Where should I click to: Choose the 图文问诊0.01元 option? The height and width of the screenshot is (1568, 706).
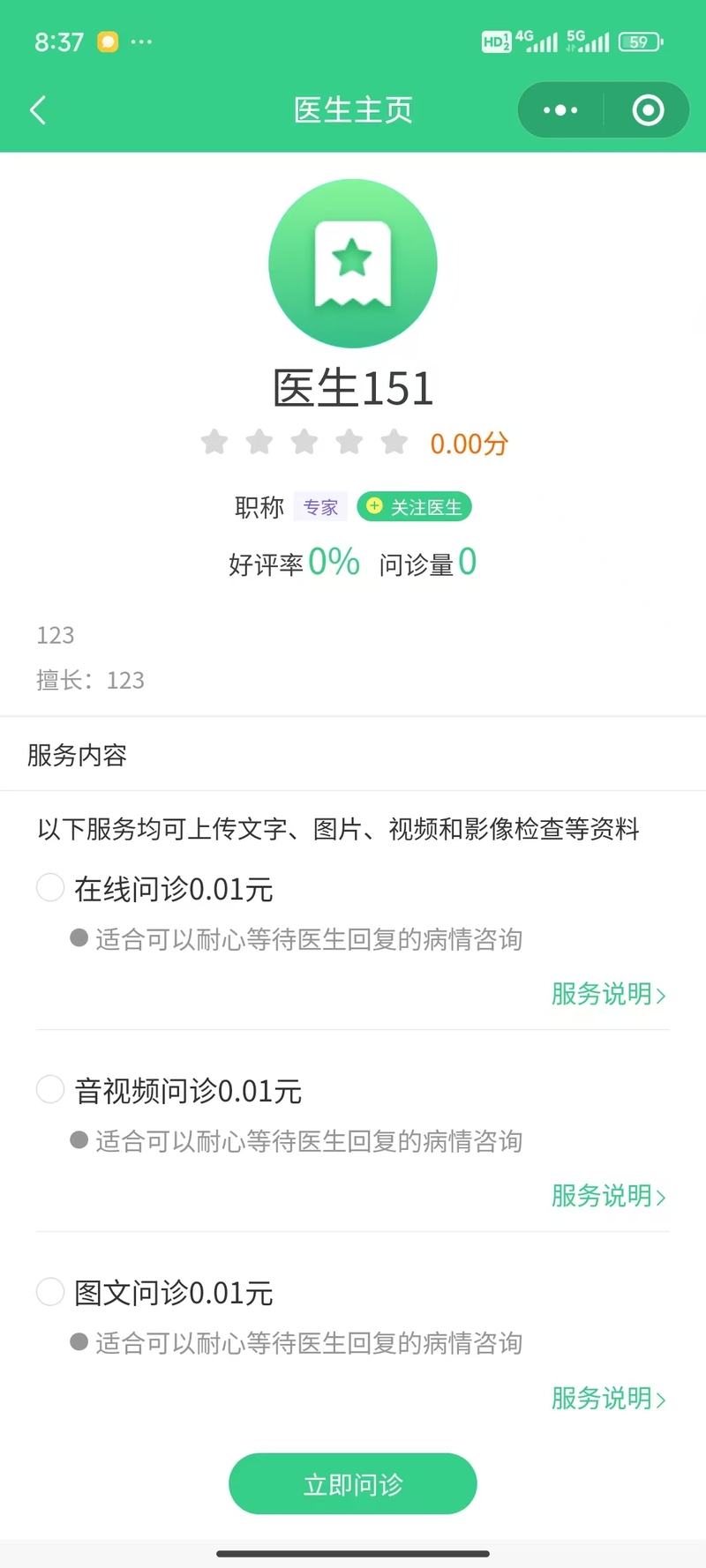pyautogui.click(x=50, y=1291)
